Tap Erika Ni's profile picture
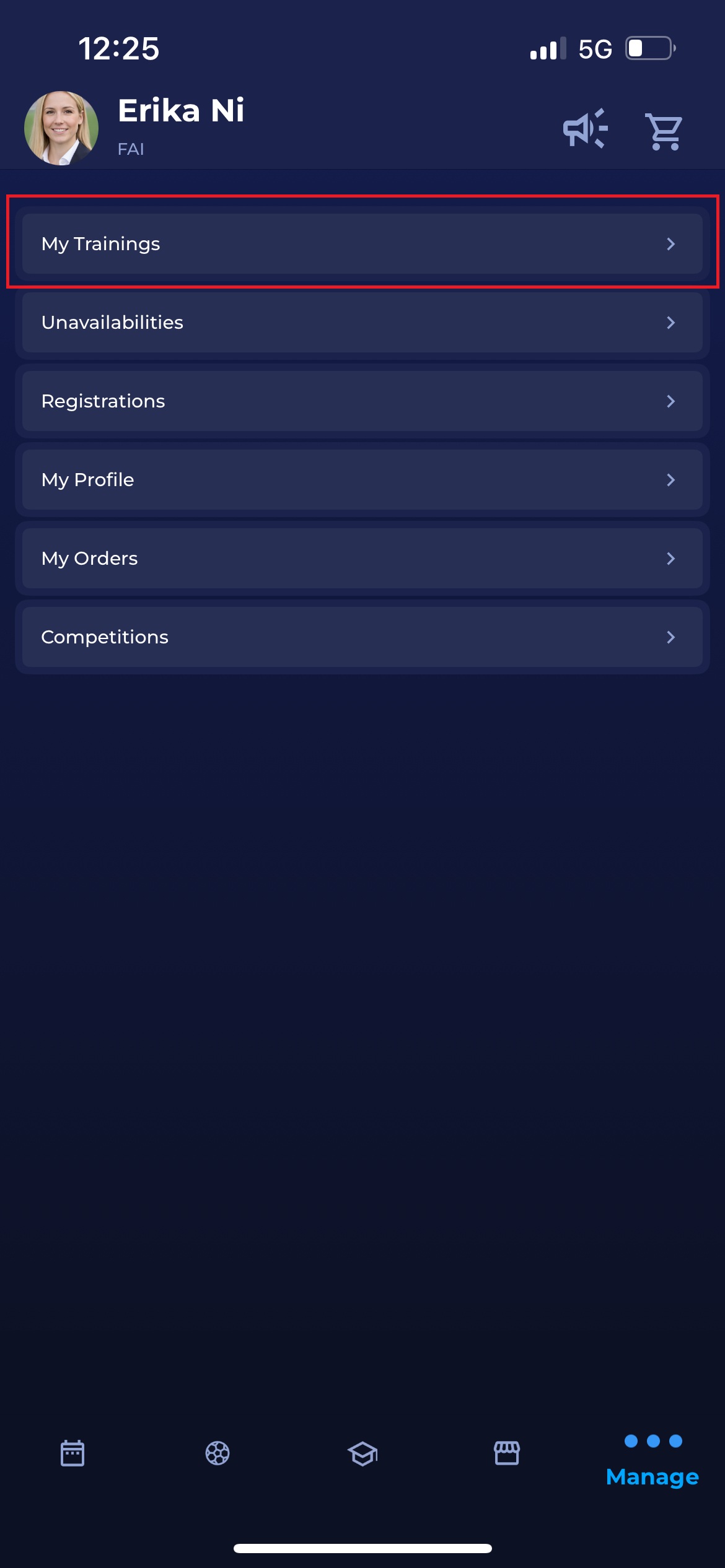The width and height of the screenshot is (725, 1568). 61,128
